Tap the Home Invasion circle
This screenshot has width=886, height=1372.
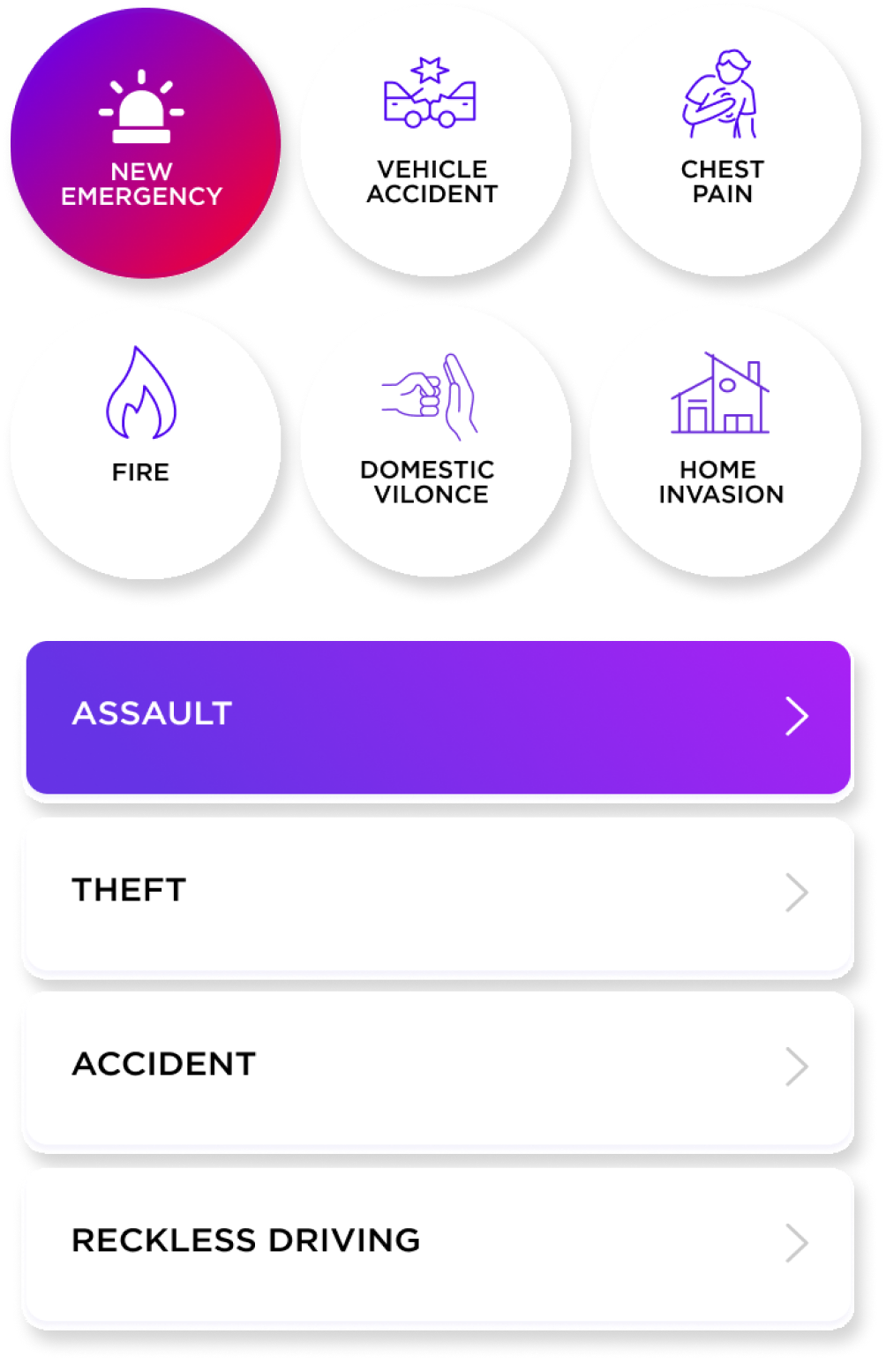point(725,441)
